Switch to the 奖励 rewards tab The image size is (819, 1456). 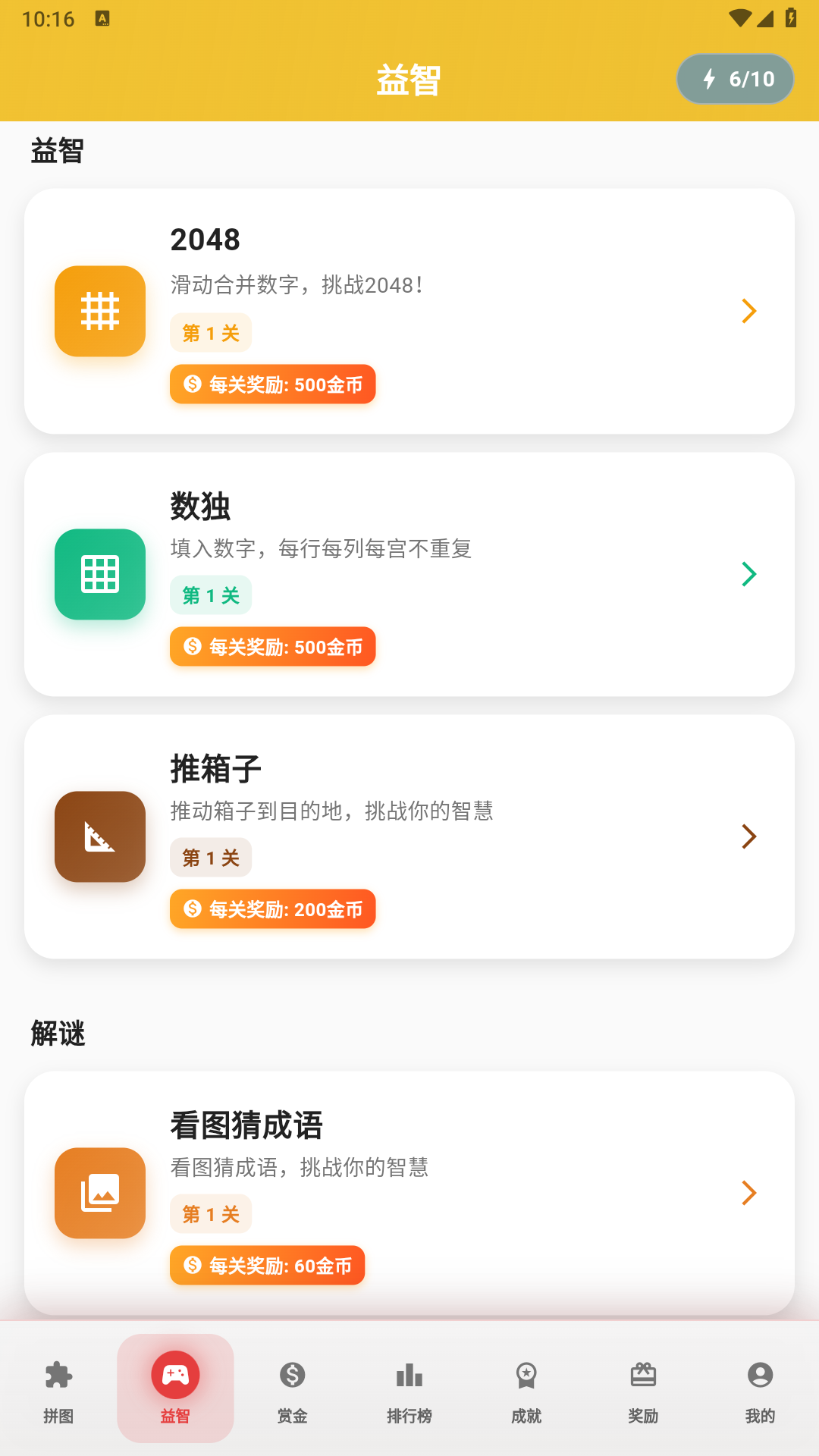point(643,1389)
